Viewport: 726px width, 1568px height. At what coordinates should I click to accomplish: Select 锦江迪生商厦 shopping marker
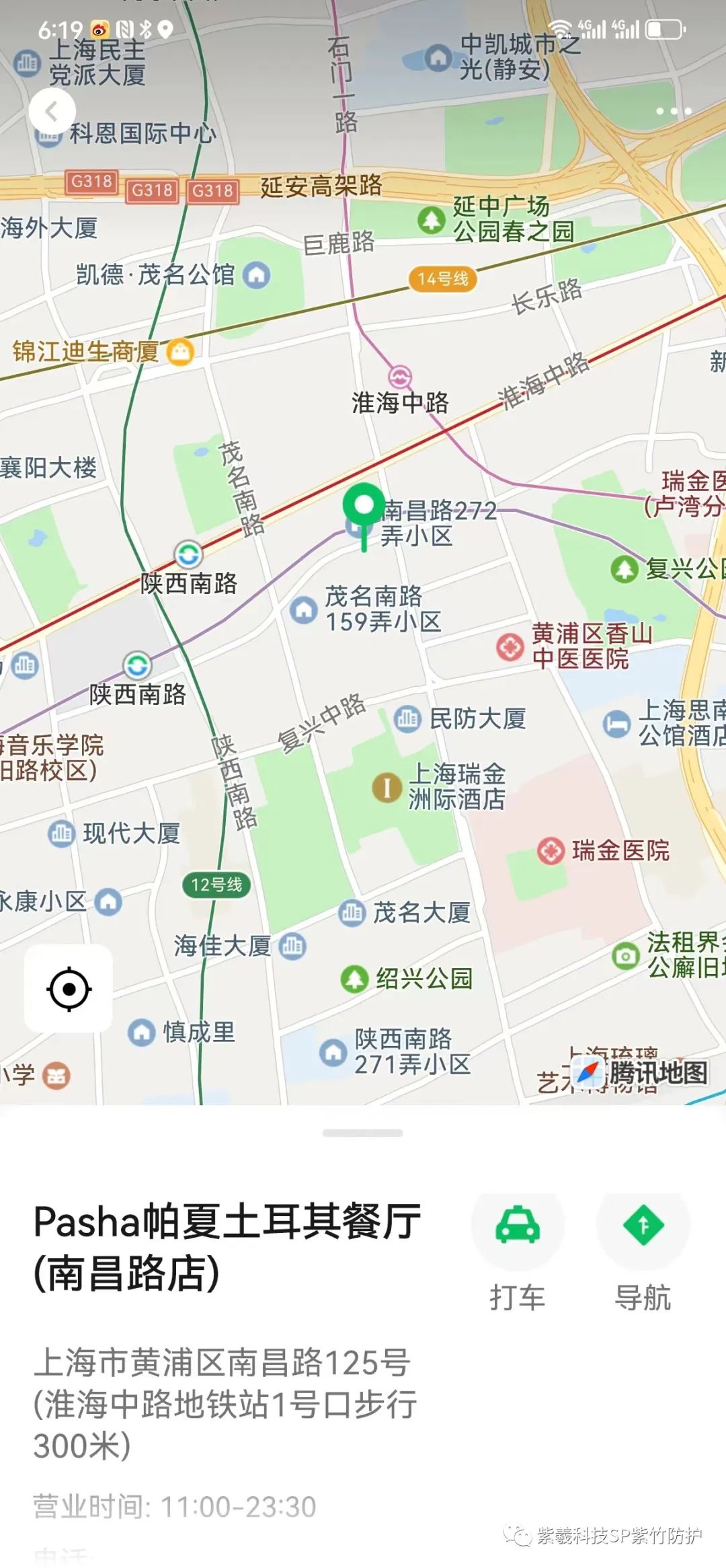pyautogui.click(x=180, y=351)
